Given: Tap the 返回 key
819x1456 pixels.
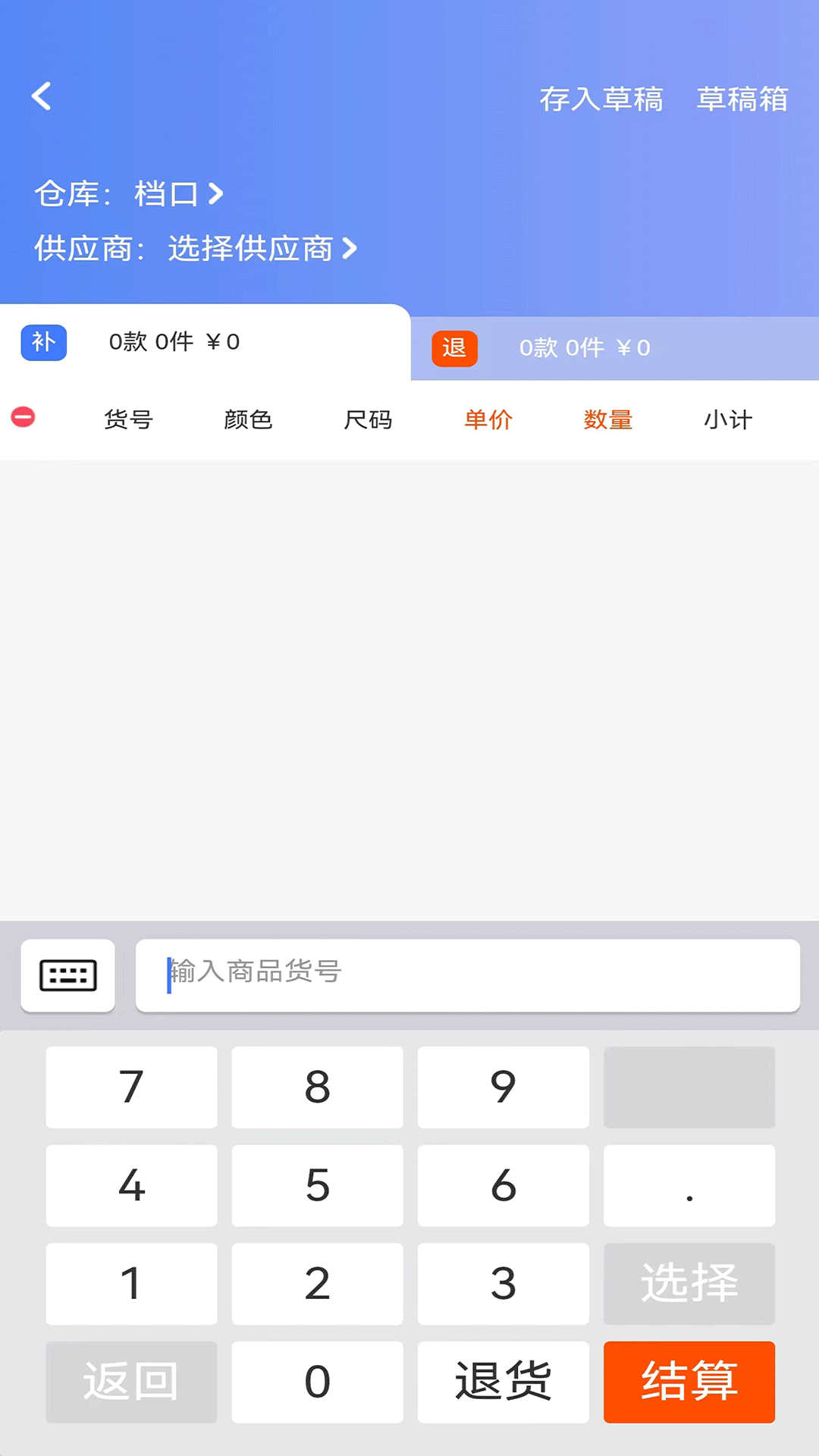Looking at the screenshot, I should coord(131,1382).
